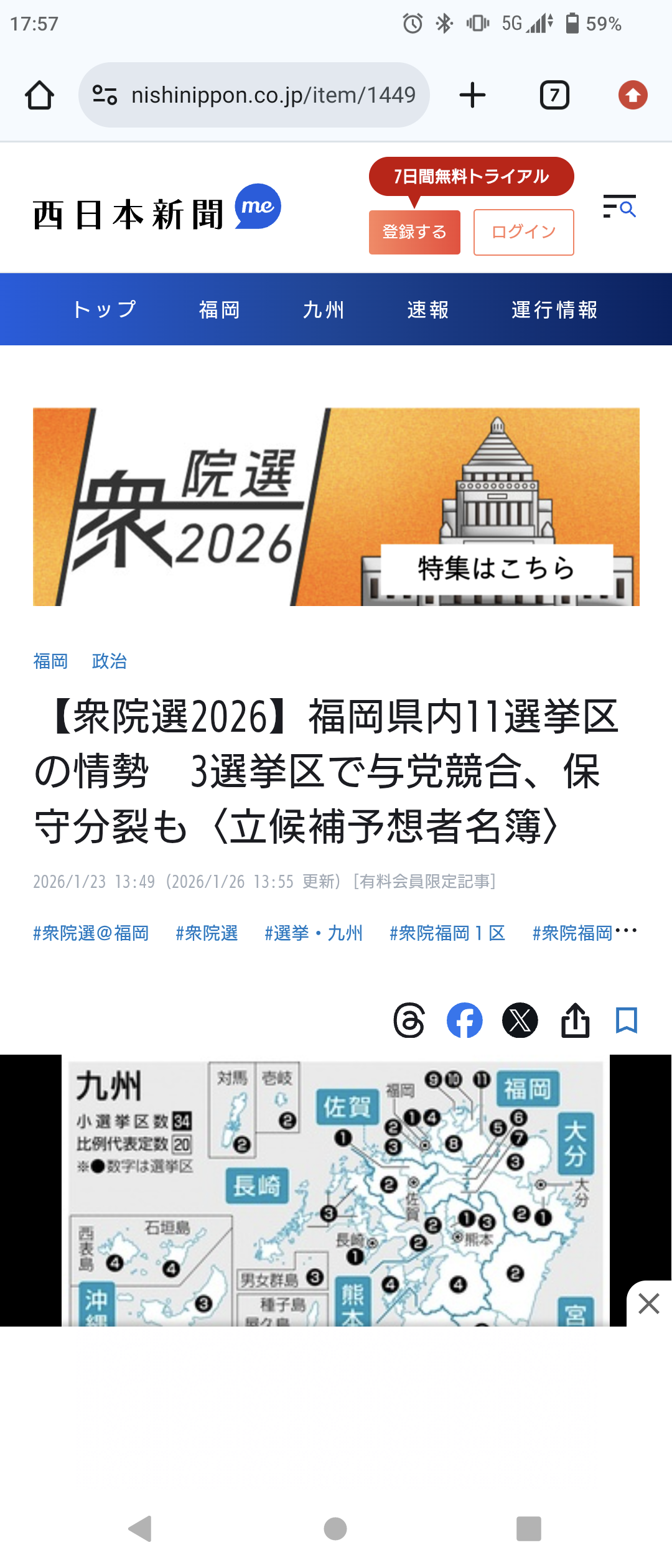The width and height of the screenshot is (672, 1568).
Task: Switch to the トップ tab
Action: tap(105, 309)
